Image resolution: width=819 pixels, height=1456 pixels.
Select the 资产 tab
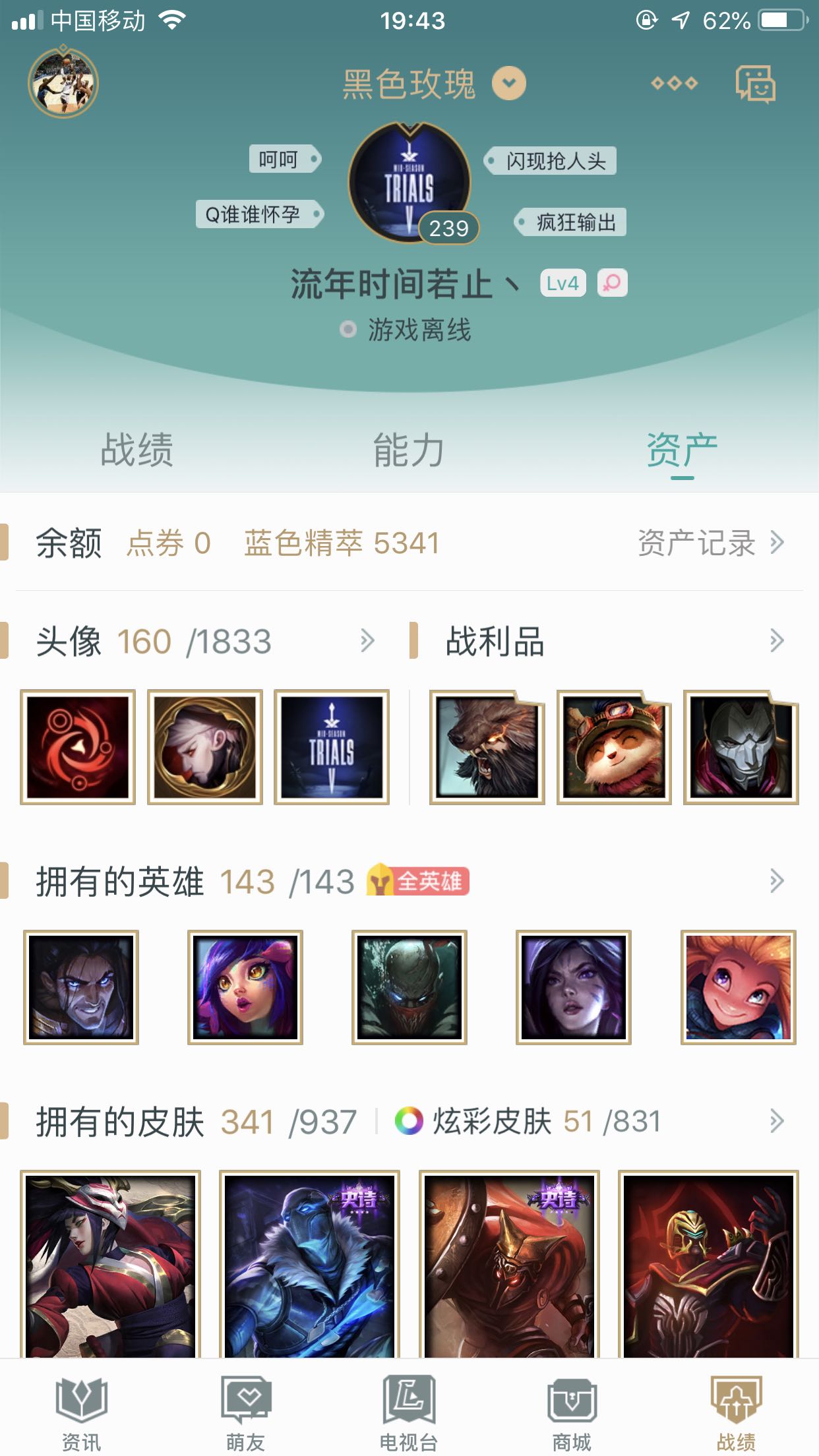[x=681, y=451]
